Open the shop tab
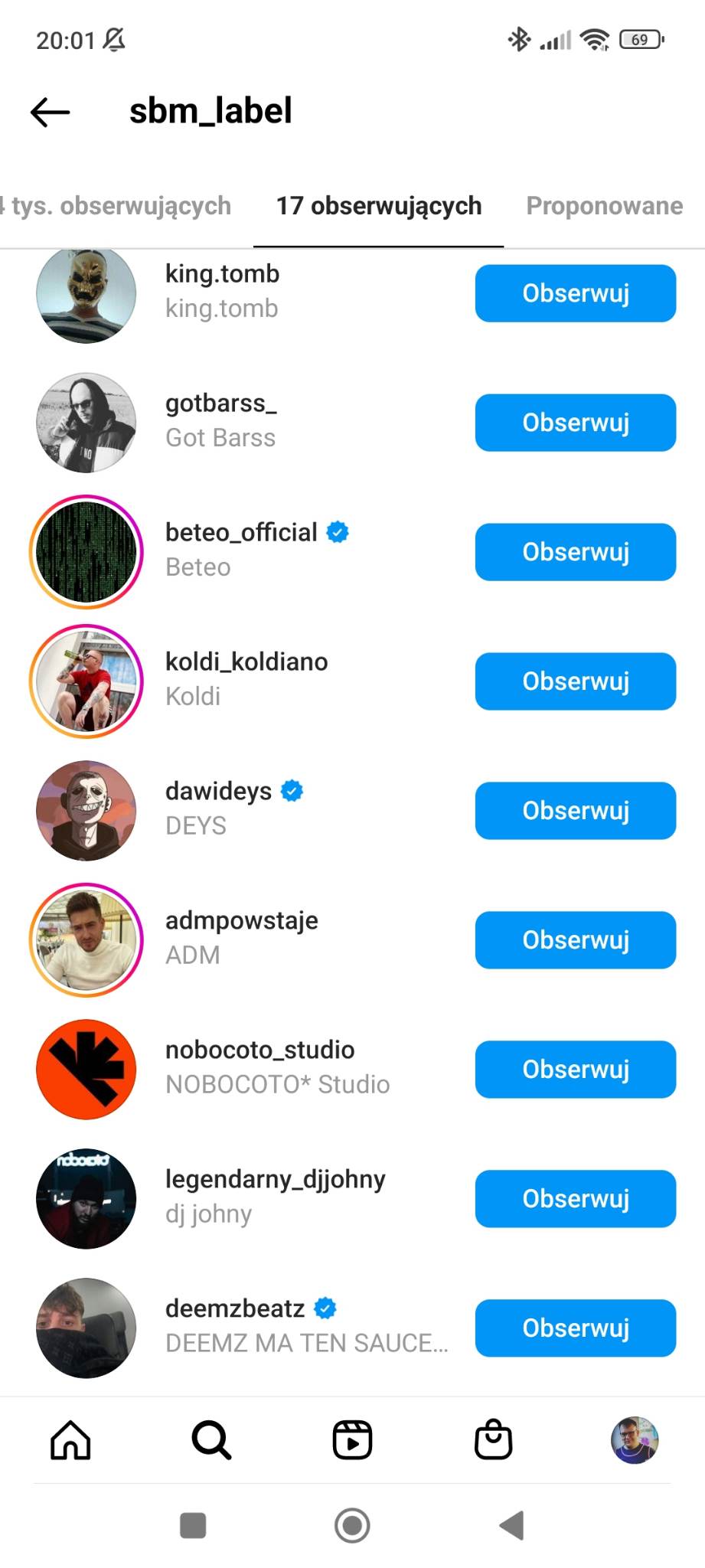The width and height of the screenshot is (705, 1568). point(494,1440)
